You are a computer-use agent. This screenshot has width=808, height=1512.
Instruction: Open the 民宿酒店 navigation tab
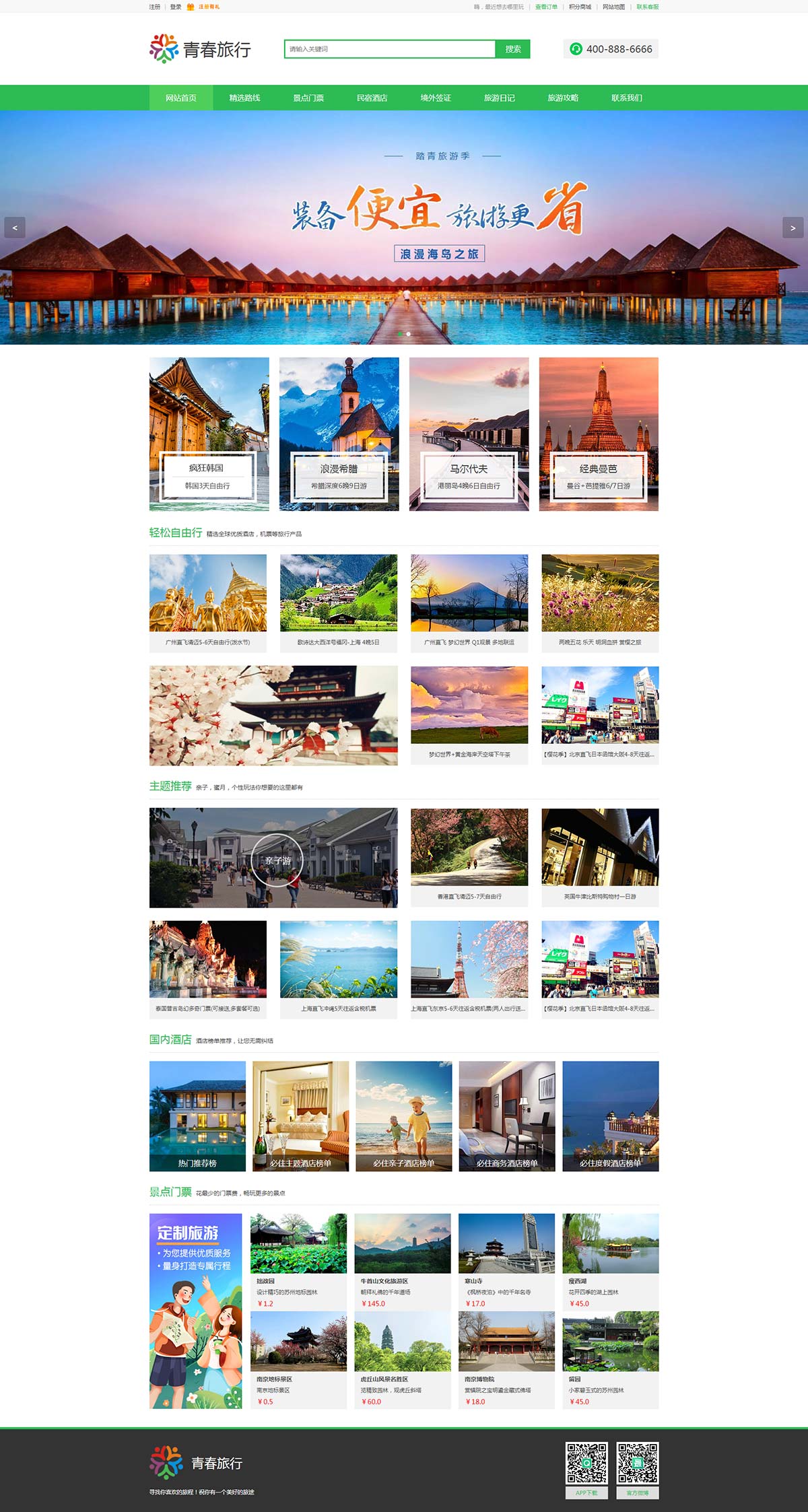(372, 98)
